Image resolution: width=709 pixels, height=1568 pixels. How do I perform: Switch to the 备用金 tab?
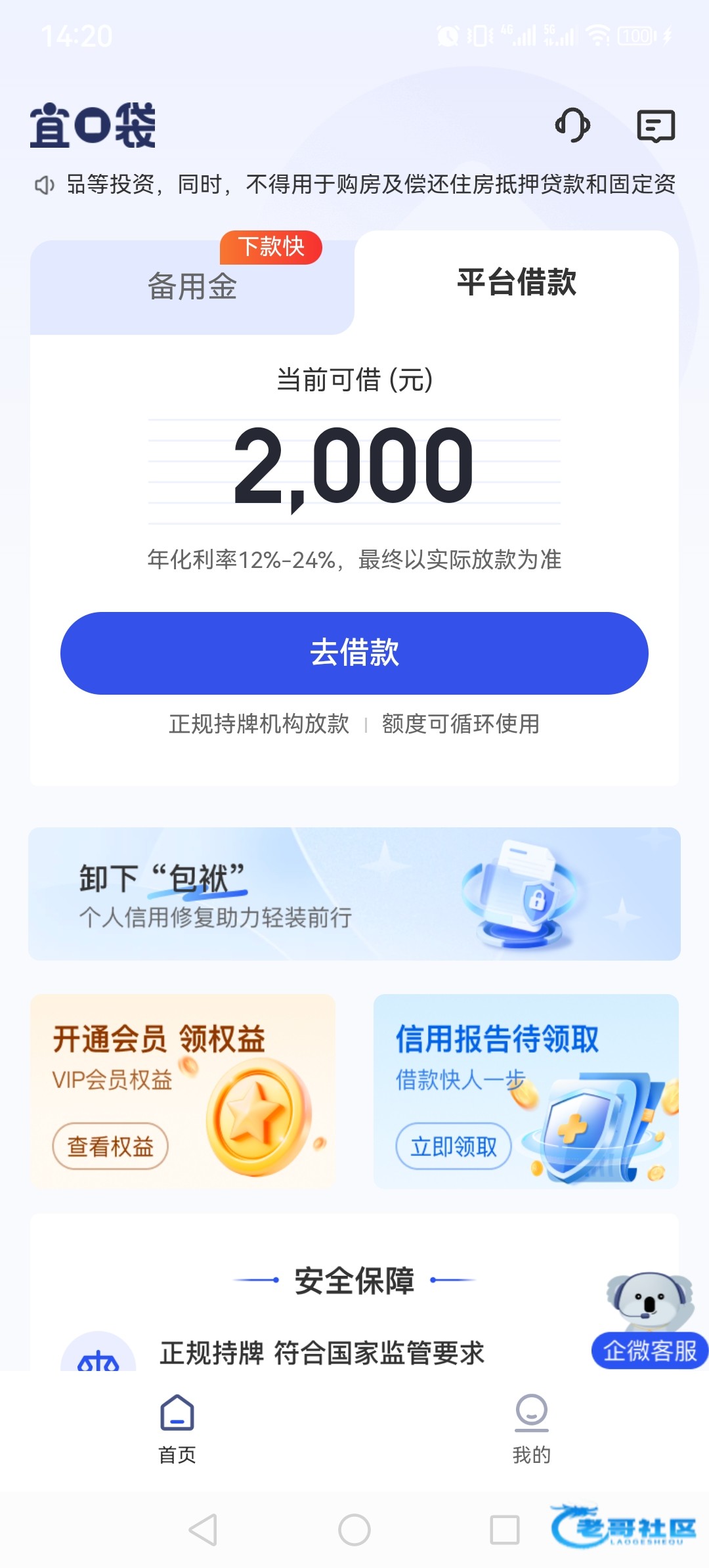click(x=192, y=287)
